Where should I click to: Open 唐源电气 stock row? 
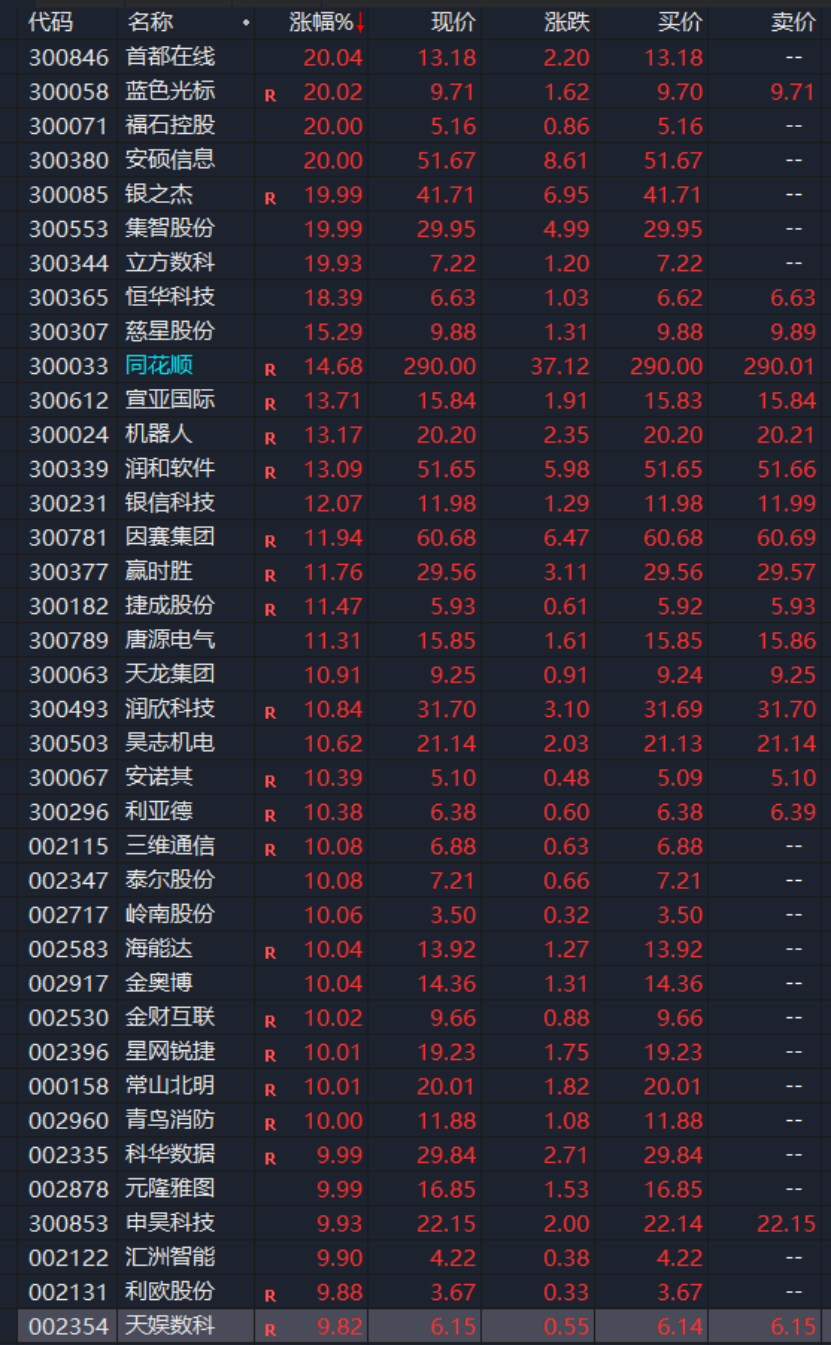pyautogui.click(x=170, y=640)
